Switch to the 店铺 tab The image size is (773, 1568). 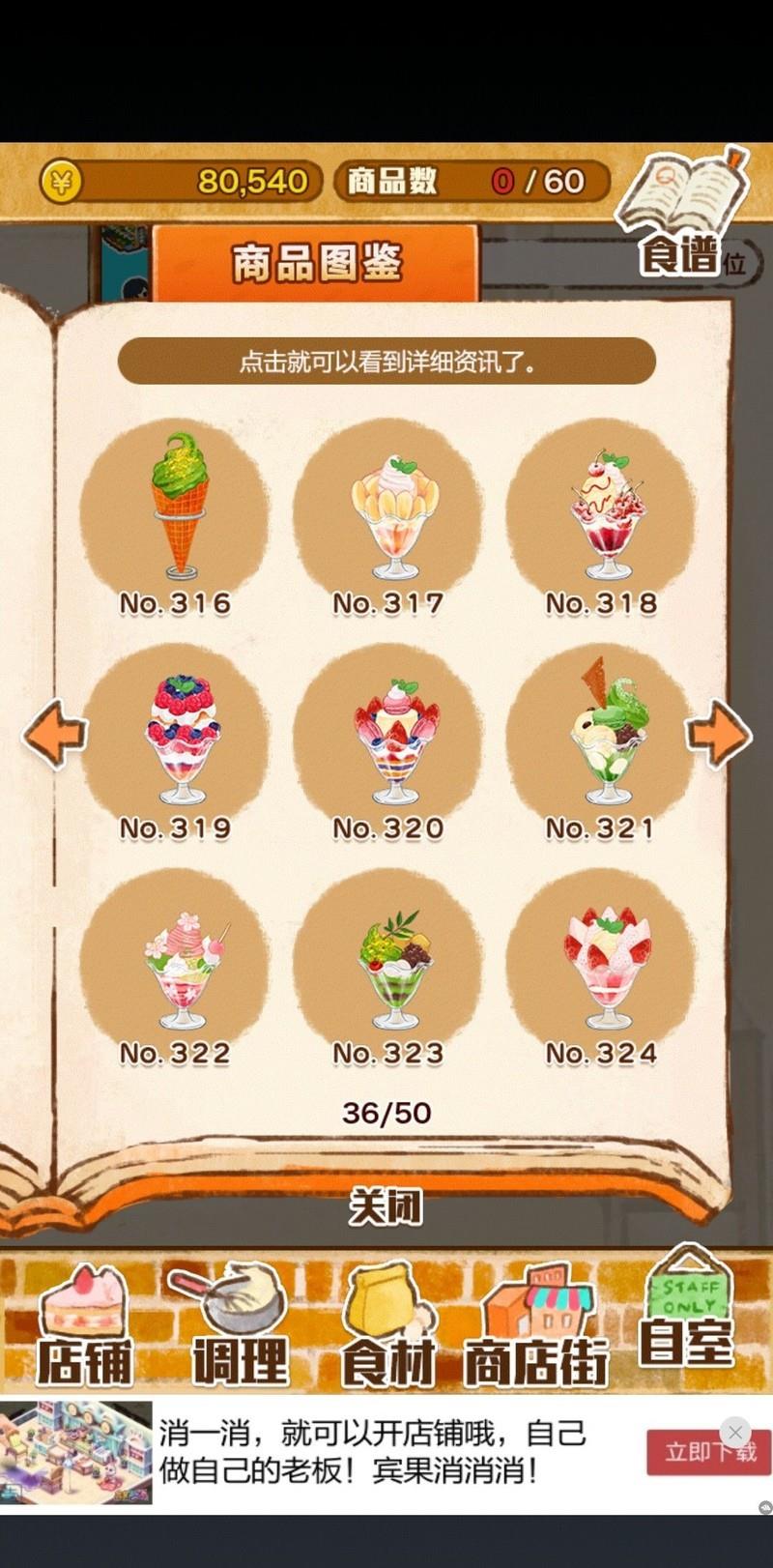85,1326
